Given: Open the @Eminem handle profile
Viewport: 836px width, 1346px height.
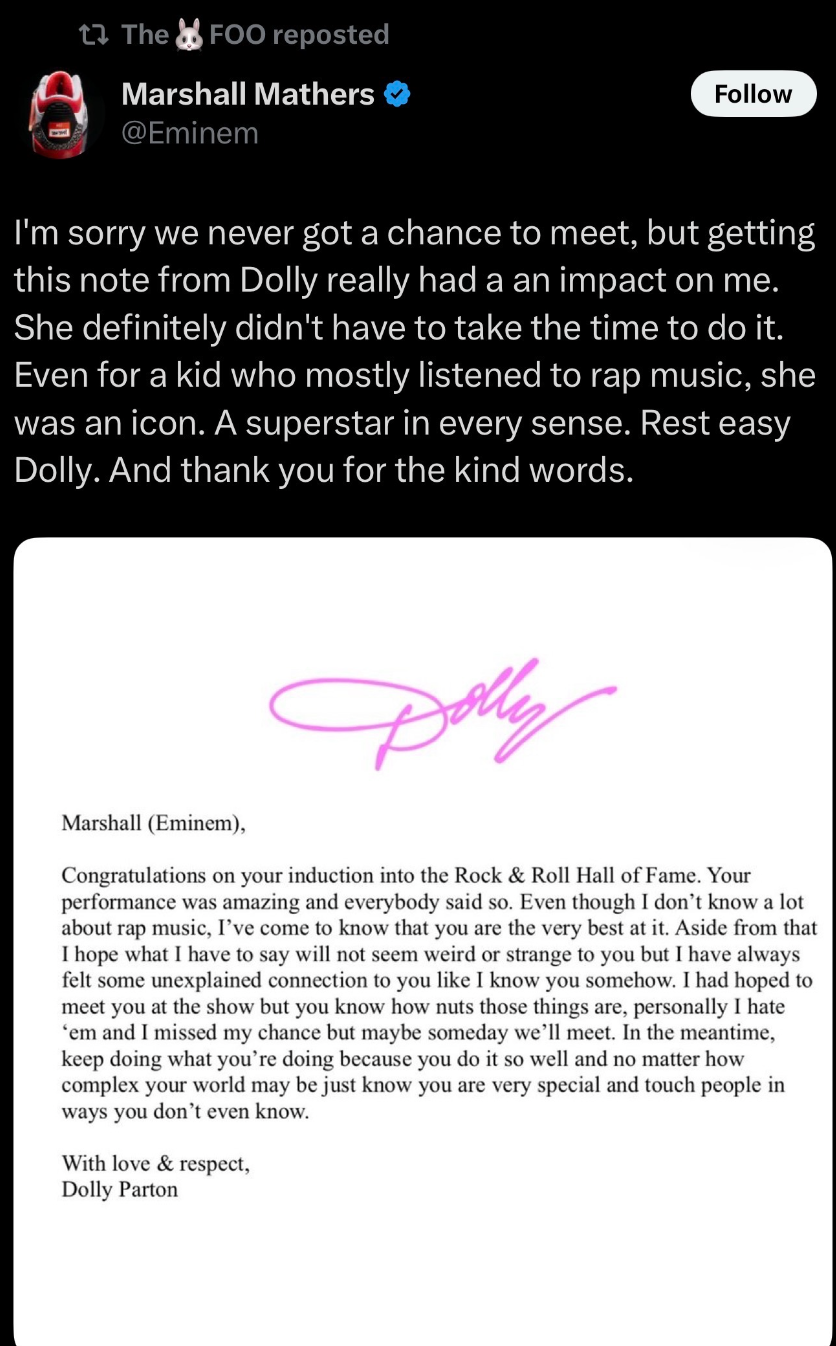Looking at the screenshot, I should click(x=190, y=132).
